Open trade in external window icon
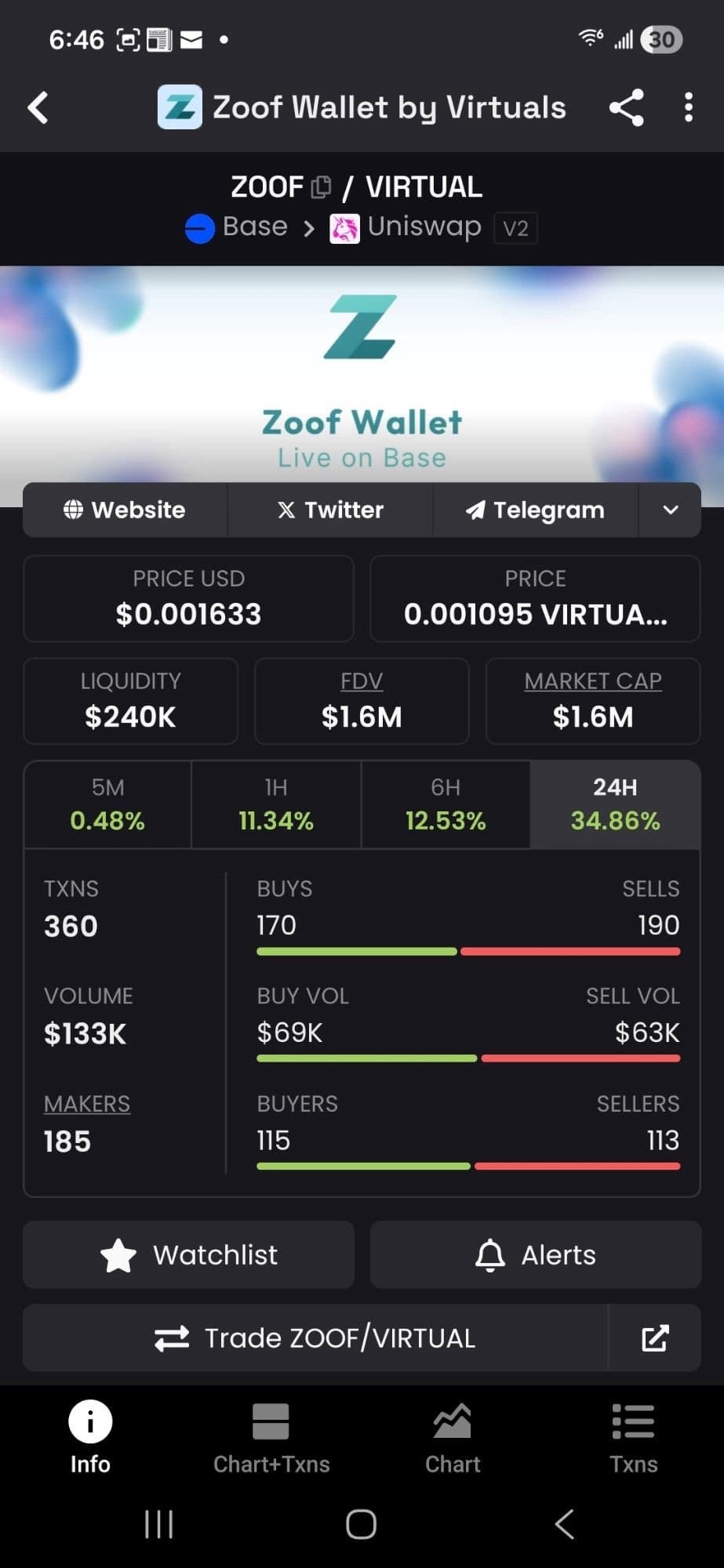The height and width of the screenshot is (1568, 724). coord(655,1338)
